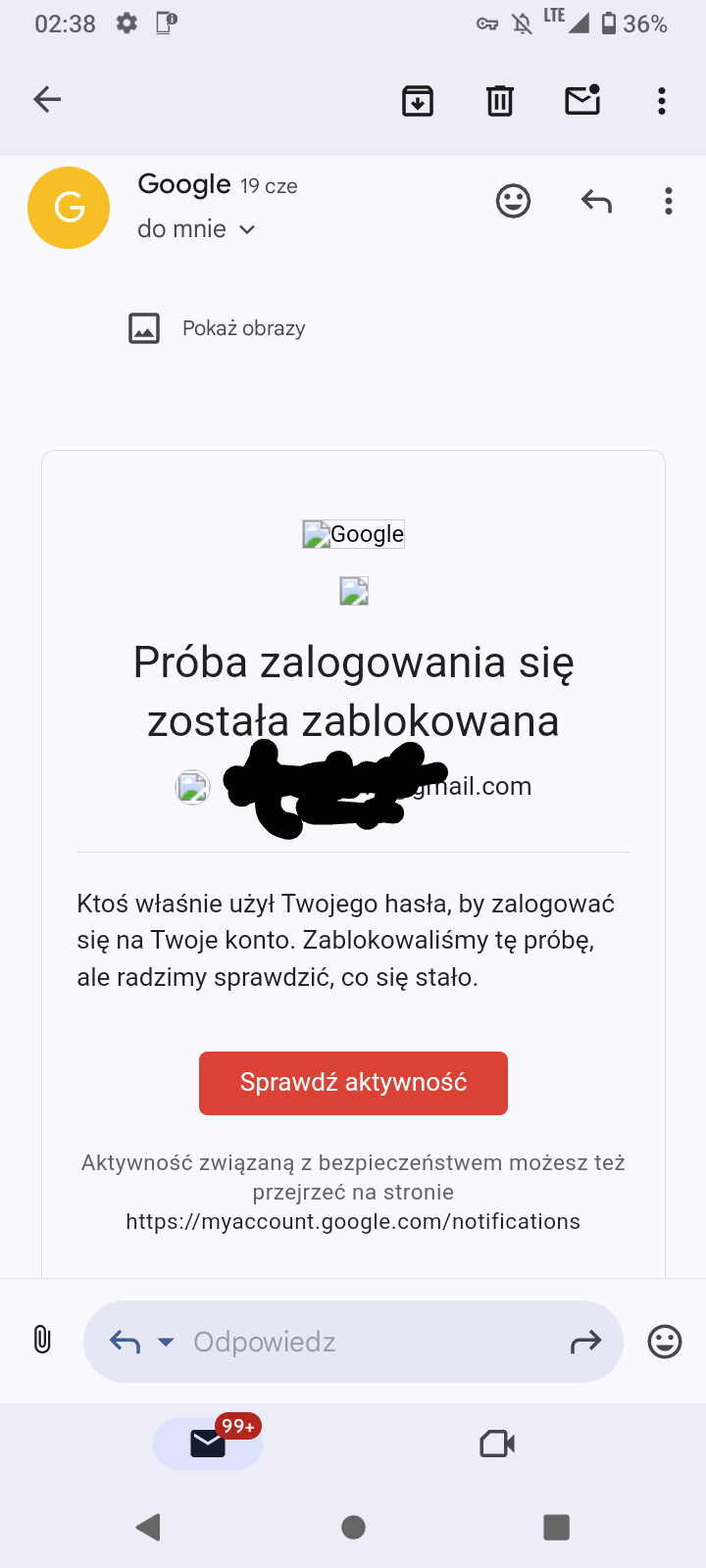Switch to the Mail tab
The image size is (706, 1568).
pyautogui.click(x=208, y=1444)
